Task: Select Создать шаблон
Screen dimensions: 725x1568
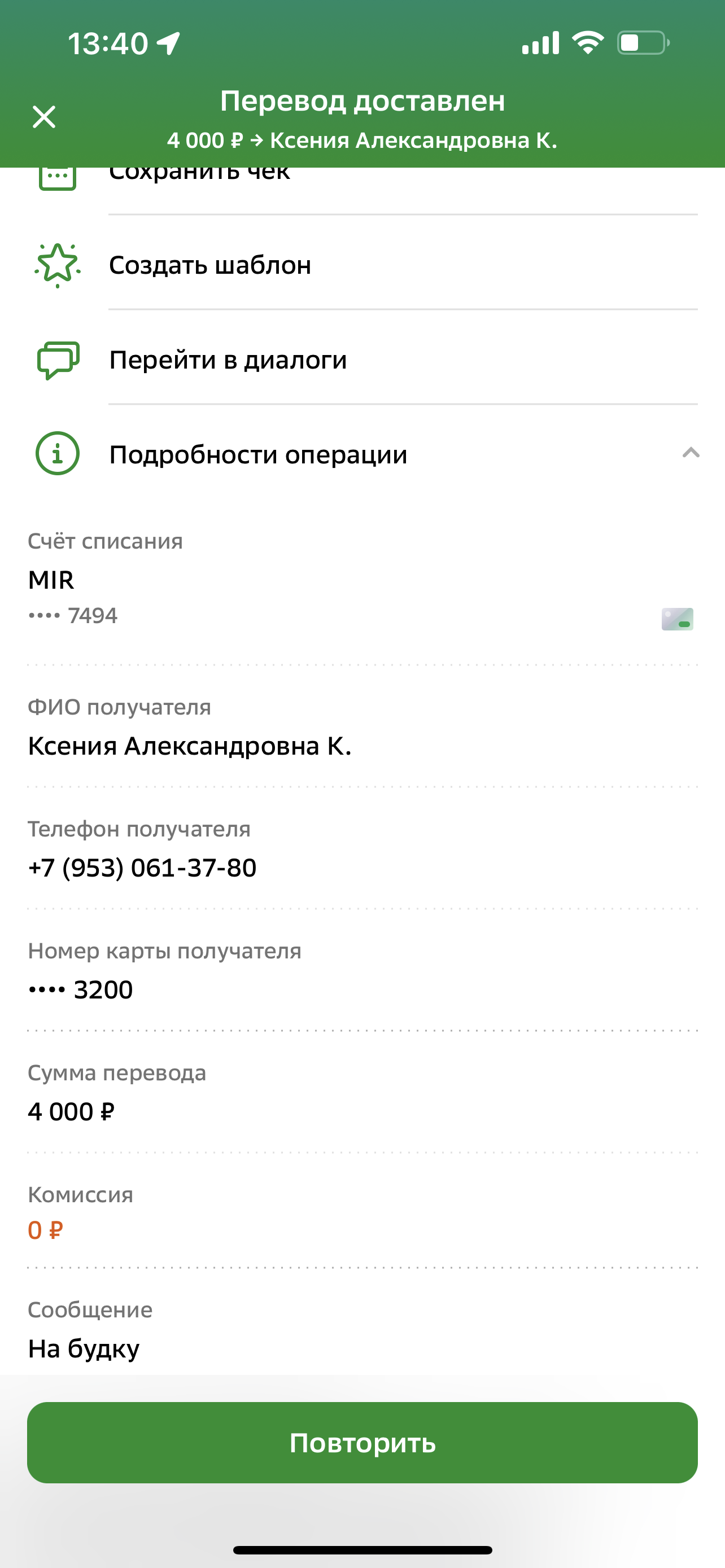Action: [362, 265]
